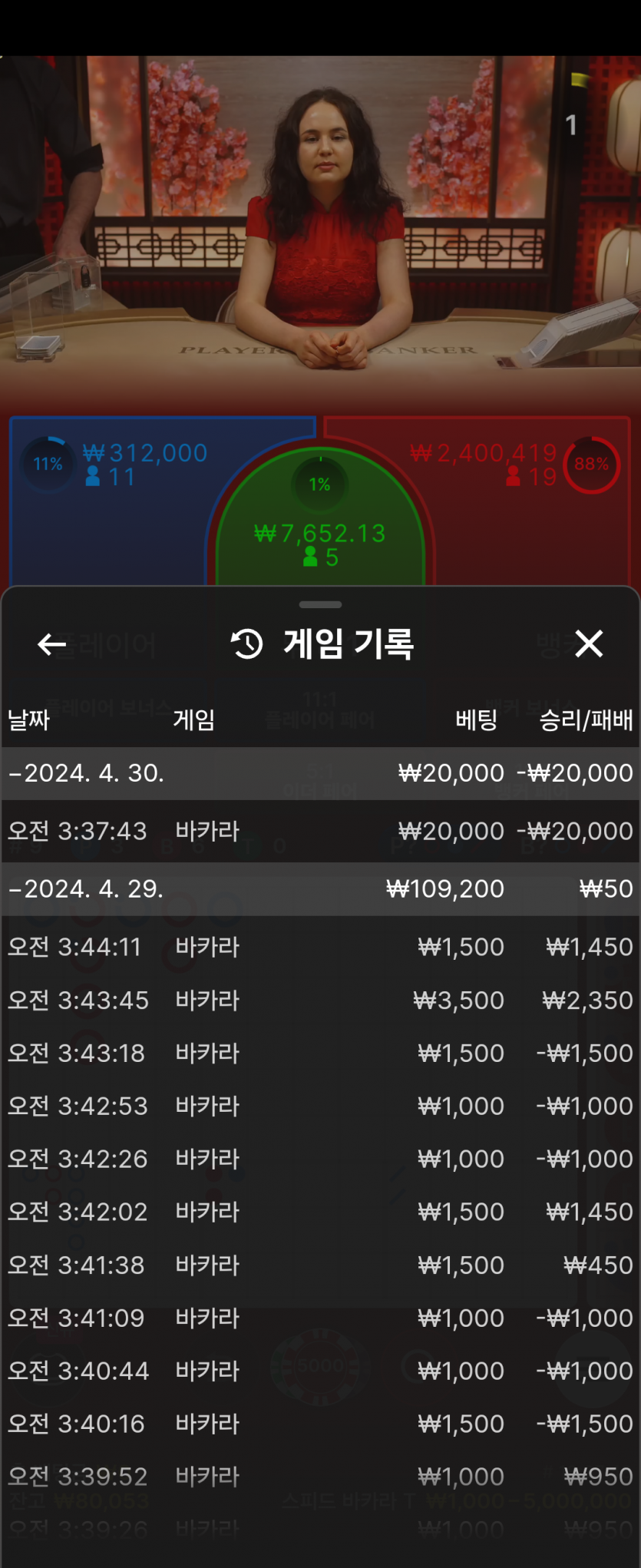Open the 오전 3:41:38 game entry
Viewport: 641px width, 1568px height.
tap(320, 1265)
